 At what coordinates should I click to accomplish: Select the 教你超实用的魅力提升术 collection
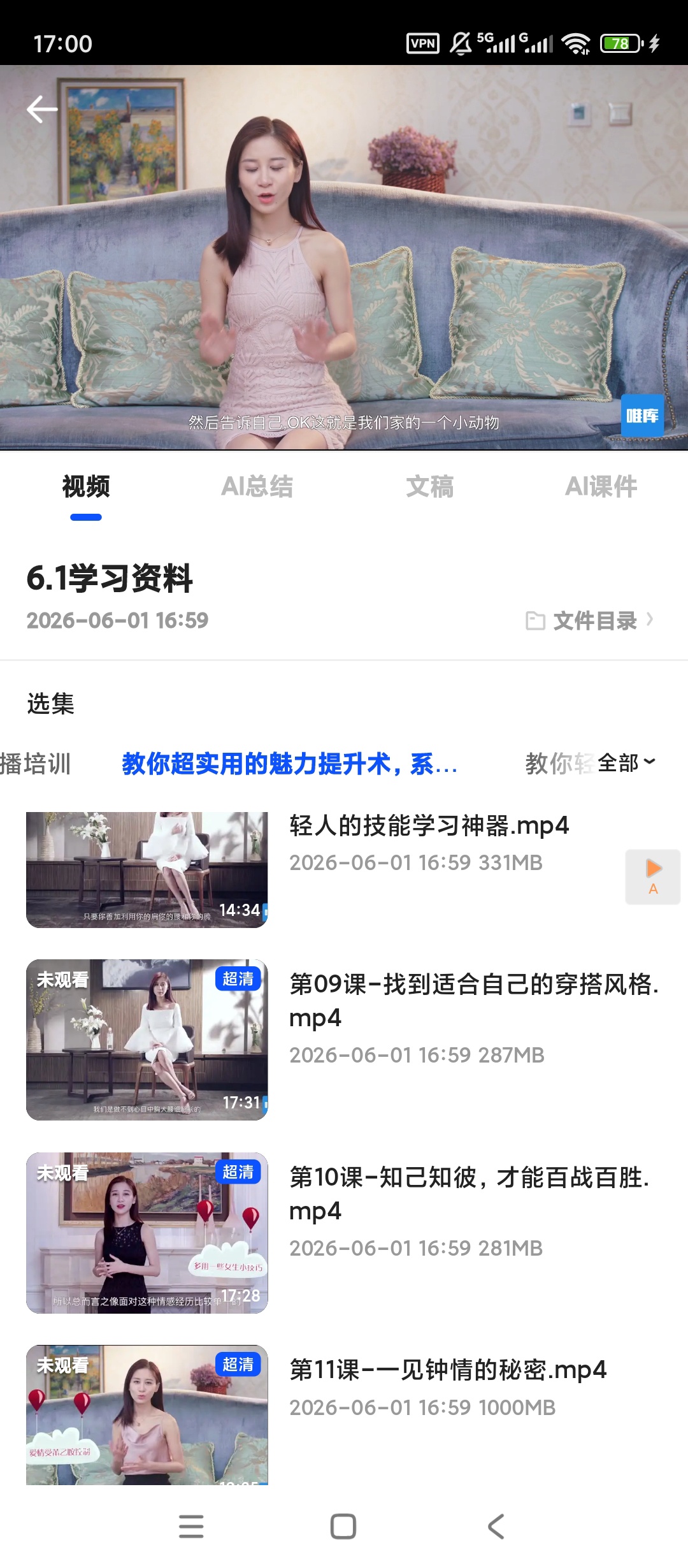(290, 764)
